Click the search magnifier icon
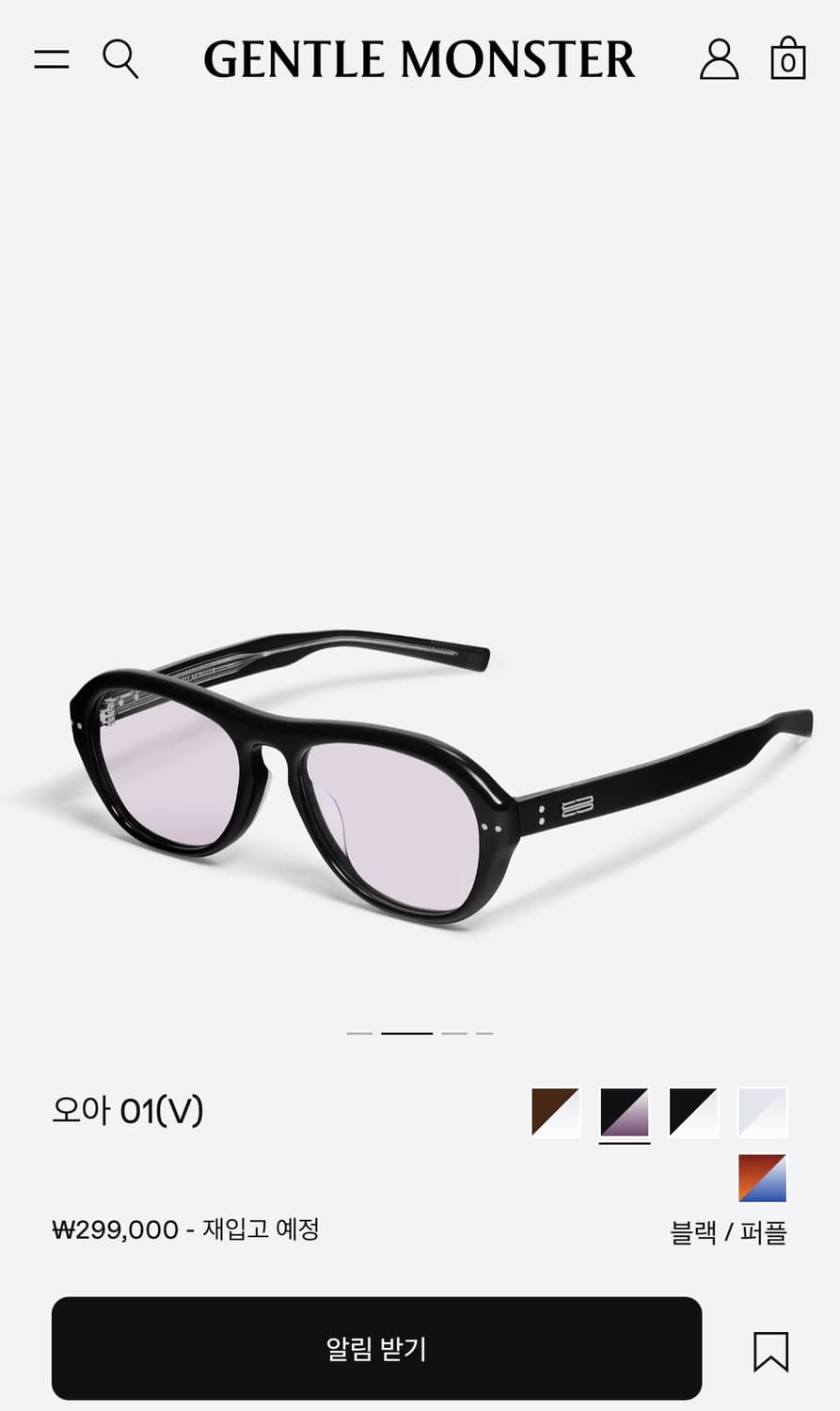840x1411 pixels. coord(120,58)
